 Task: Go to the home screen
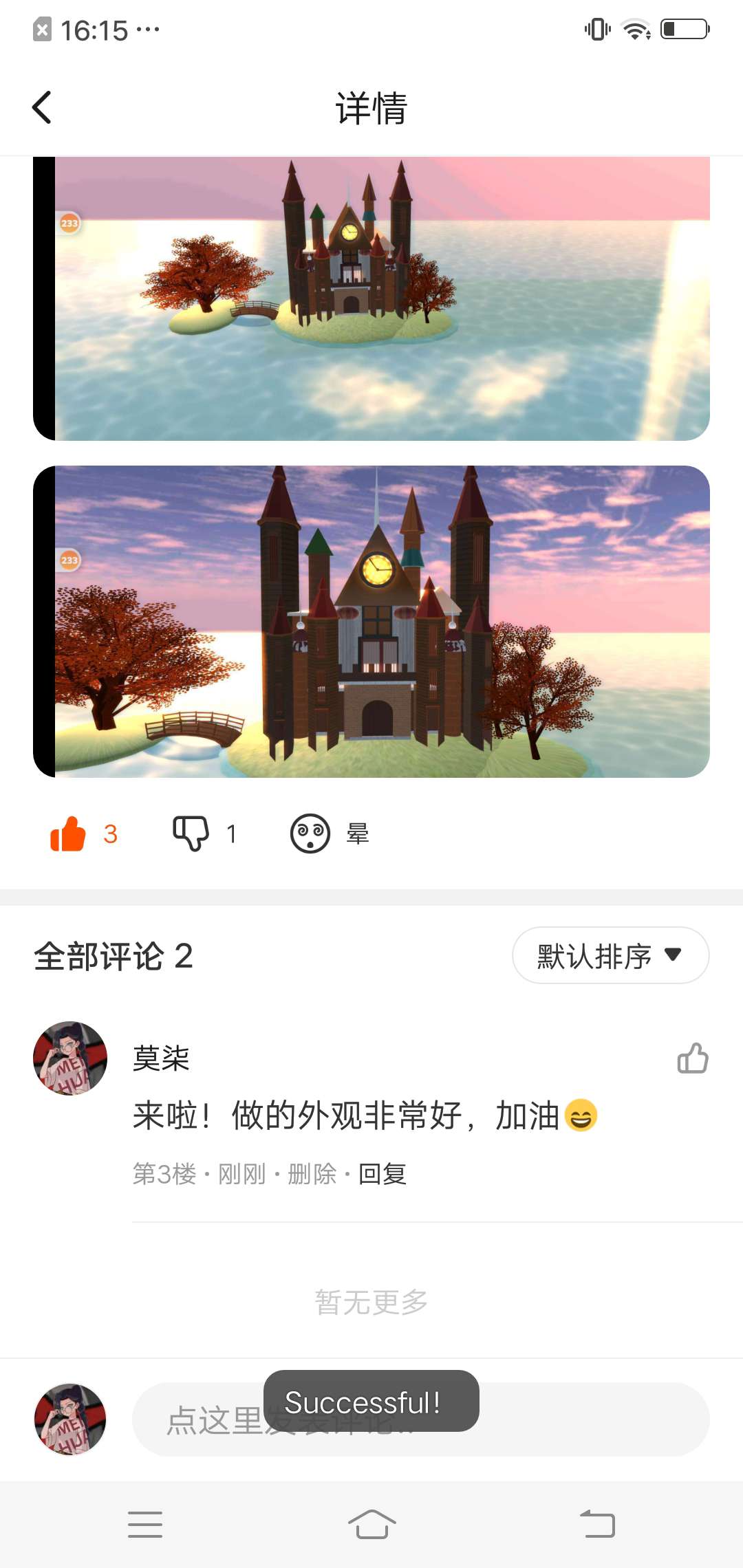click(371, 1525)
